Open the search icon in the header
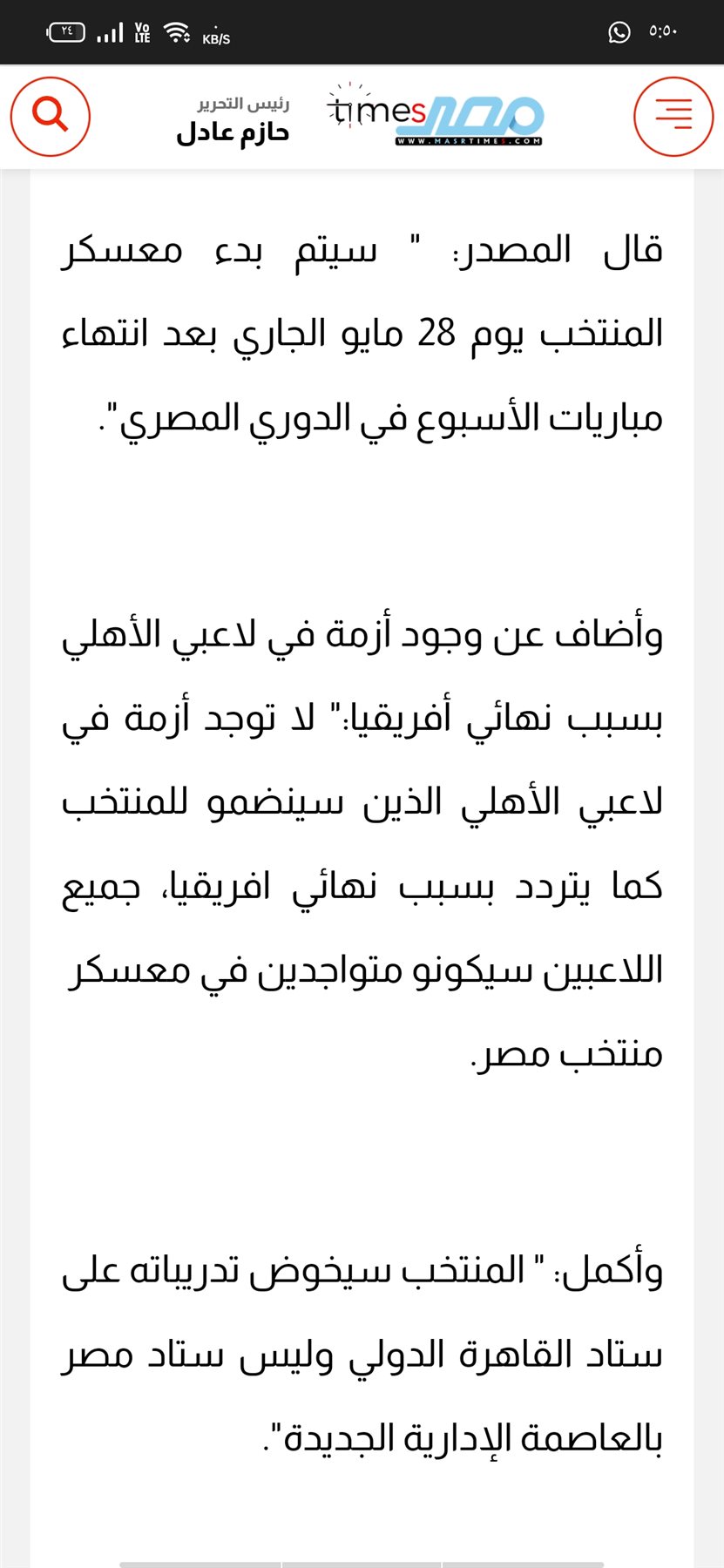 [50, 116]
